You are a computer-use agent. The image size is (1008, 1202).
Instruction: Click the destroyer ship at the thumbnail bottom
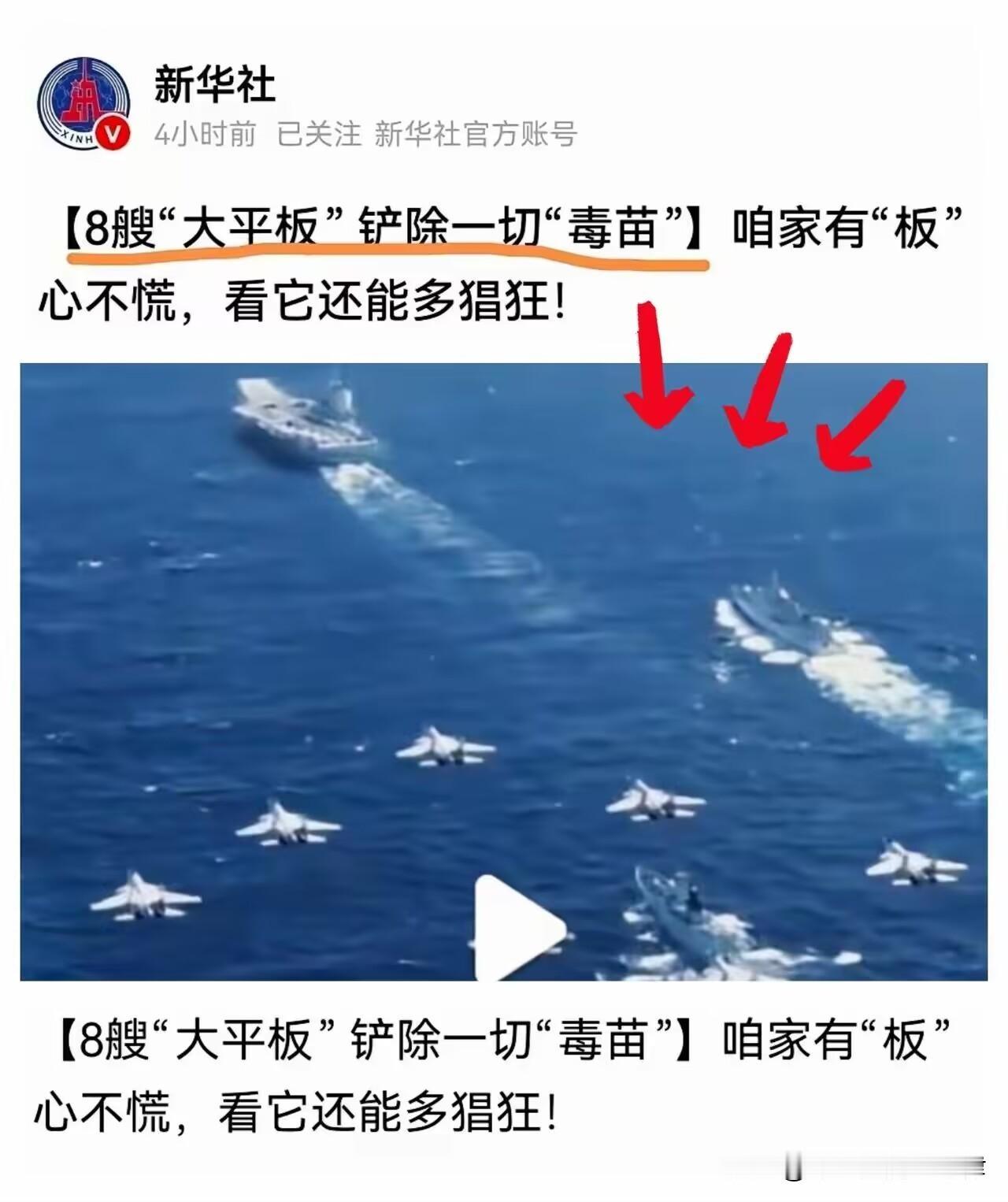pyautogui.click(x=677, y=929)
